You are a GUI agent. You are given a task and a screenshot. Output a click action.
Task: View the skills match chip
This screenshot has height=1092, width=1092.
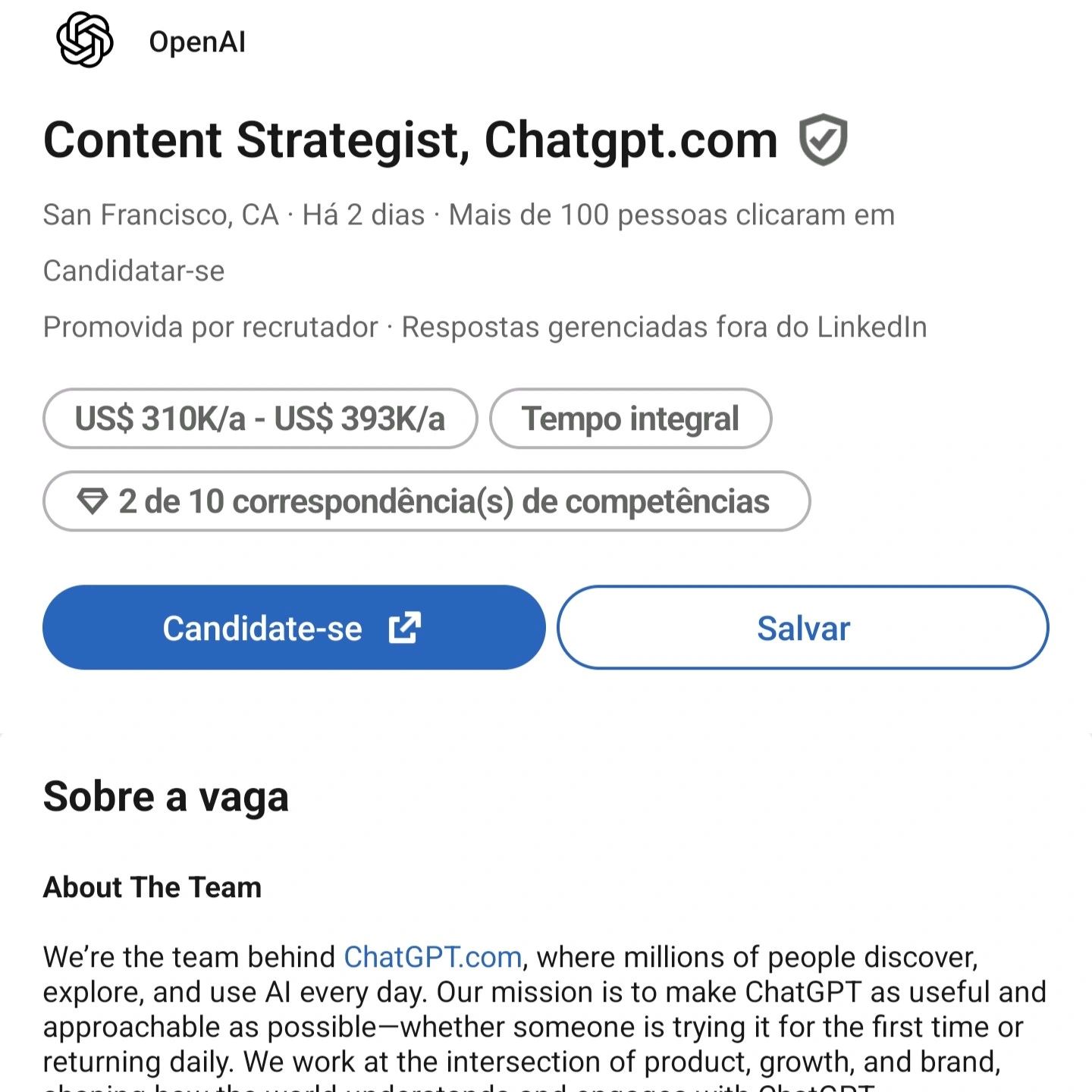(426, 501)
